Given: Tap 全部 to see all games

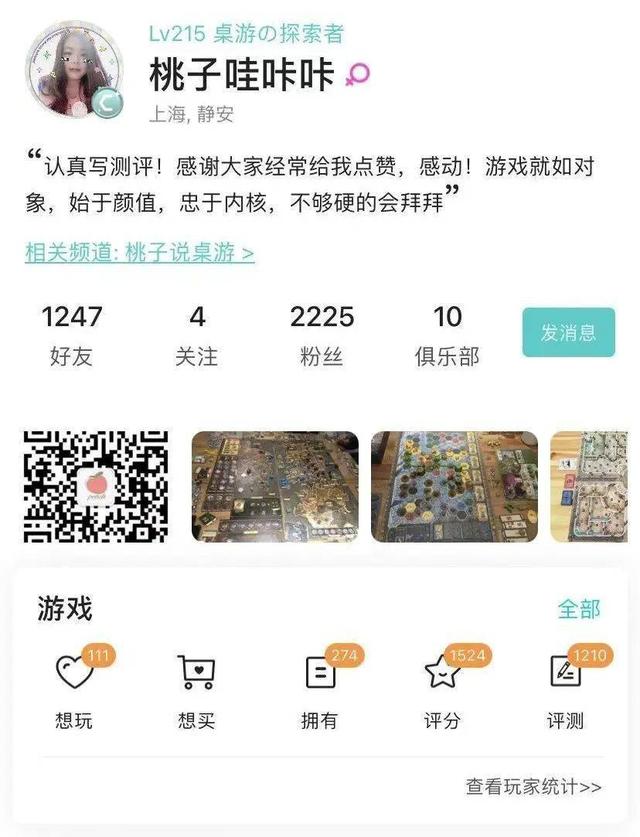Looking at the screenshot, I should [578, 608].
